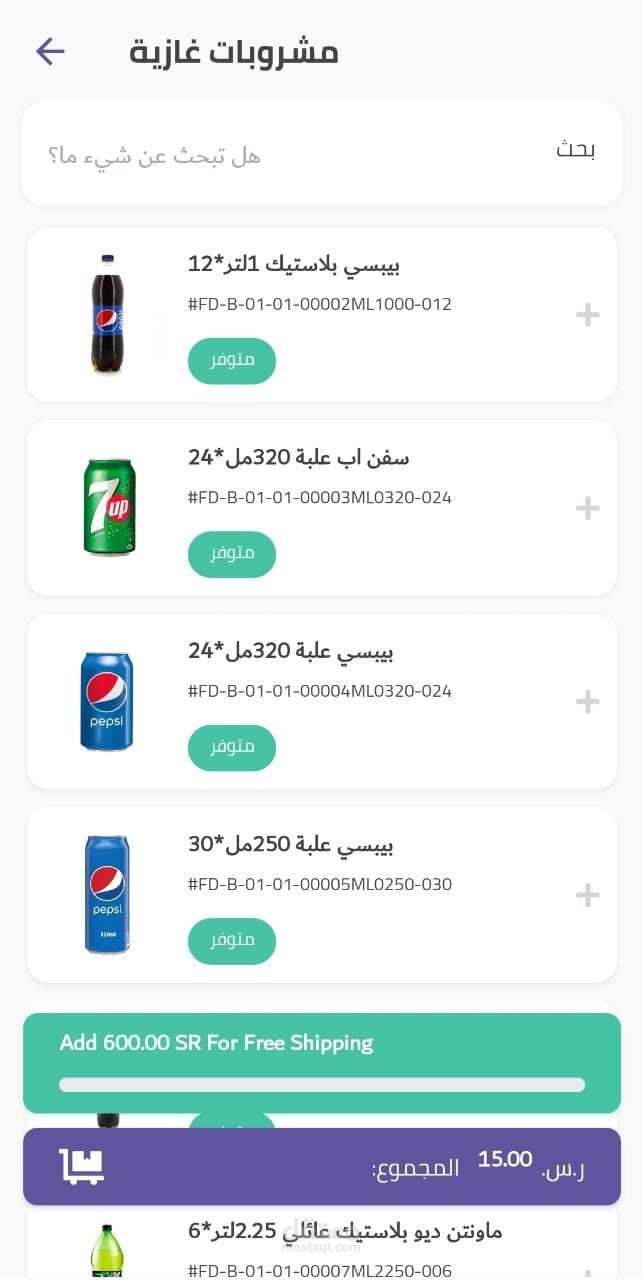Open the cart bar showing المجموع 15.00
This screenshot has height=1280, width=643.
(x=322, y=1166)
